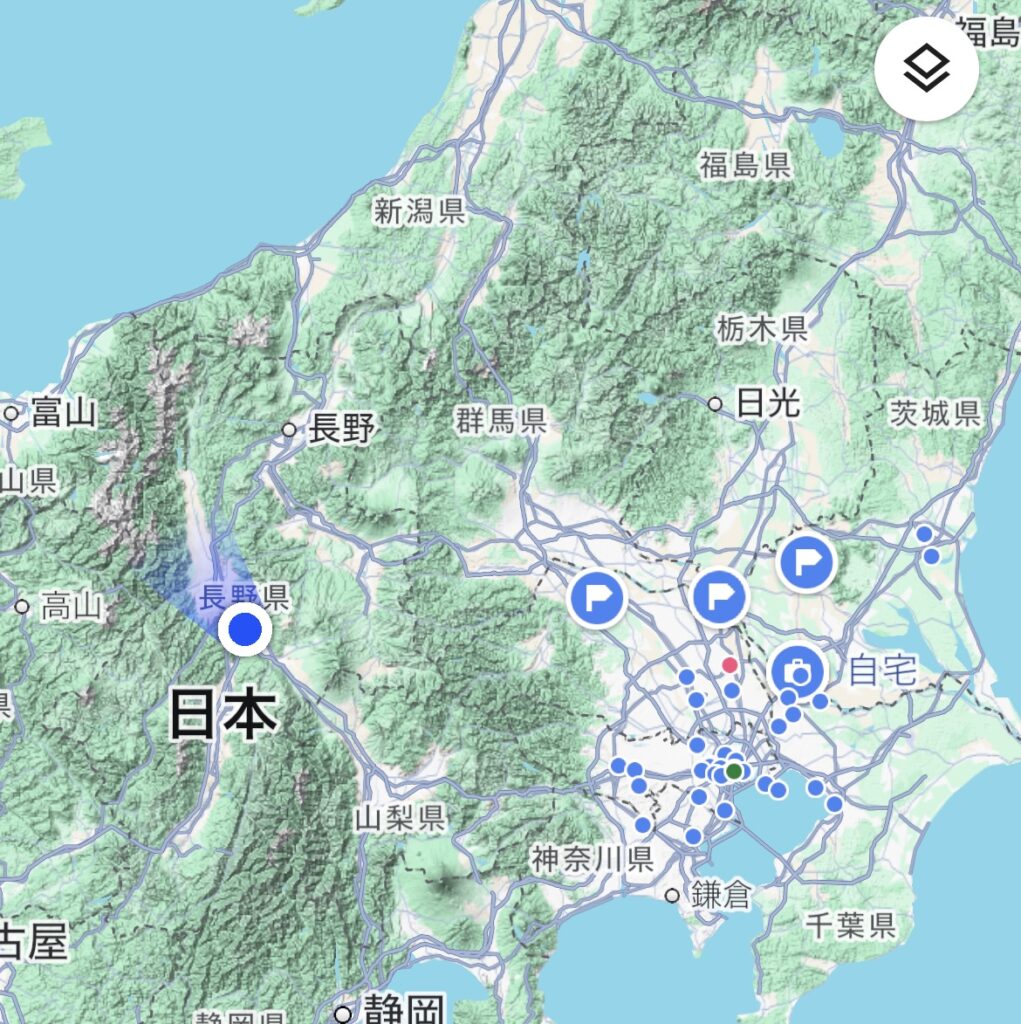Open the 自宅 saved place marker
The image size is (1021, 1024).
(798, 671)
